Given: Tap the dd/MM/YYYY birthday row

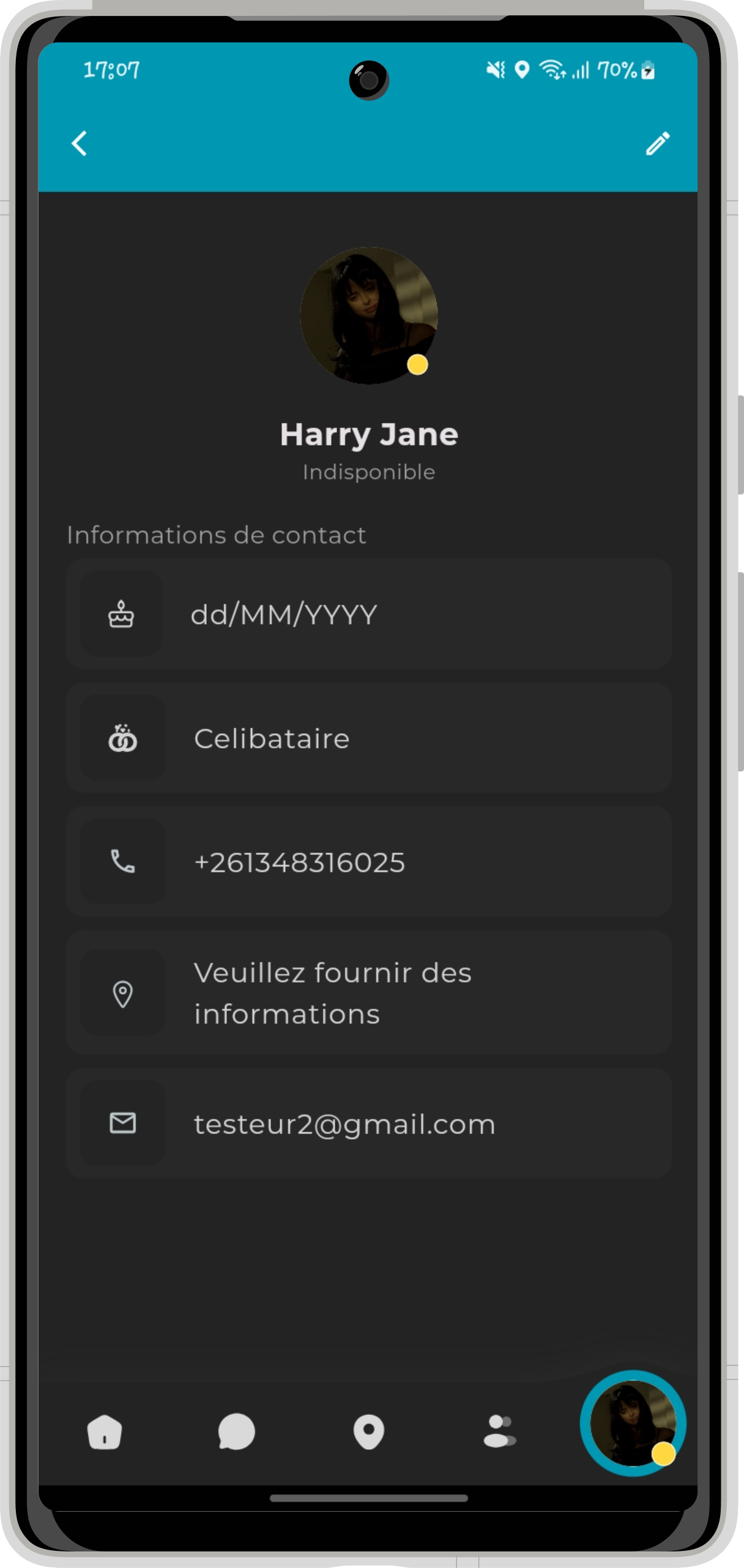Looking at the screenshot, I should [x=368, y=614].
